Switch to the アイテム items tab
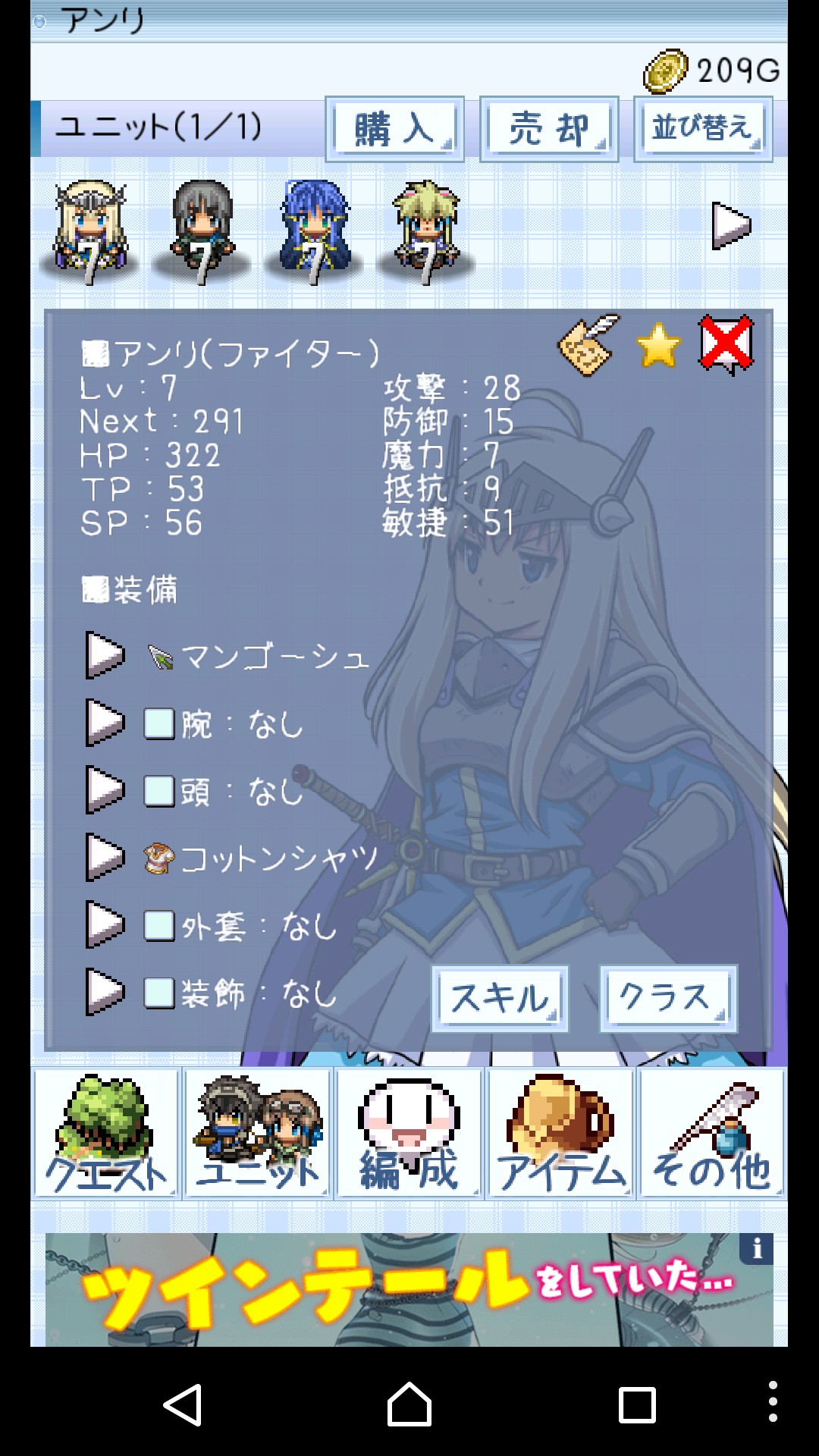819x1456 pixels. (x=560, y=1134)
